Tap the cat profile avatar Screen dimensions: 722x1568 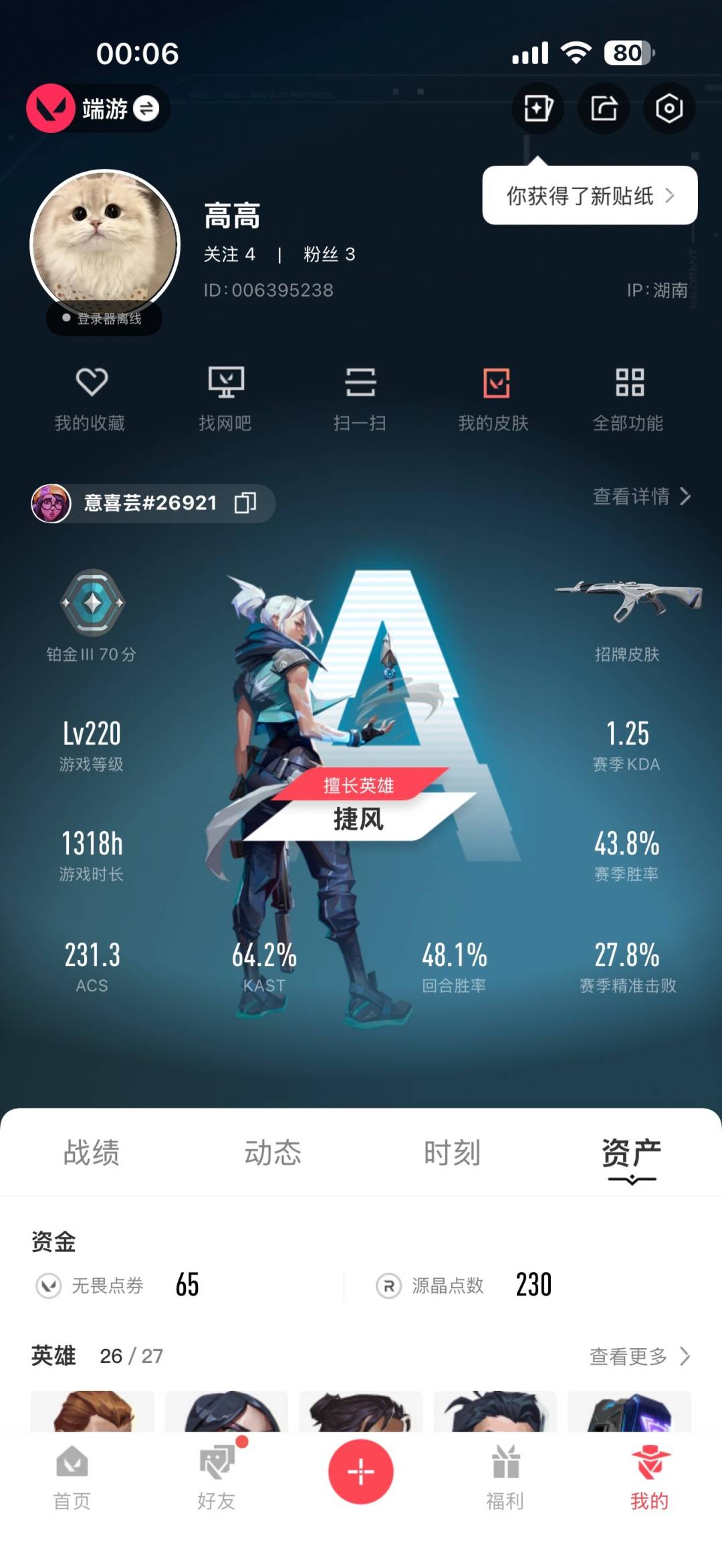pyautogui.click(x=105, y=244)
